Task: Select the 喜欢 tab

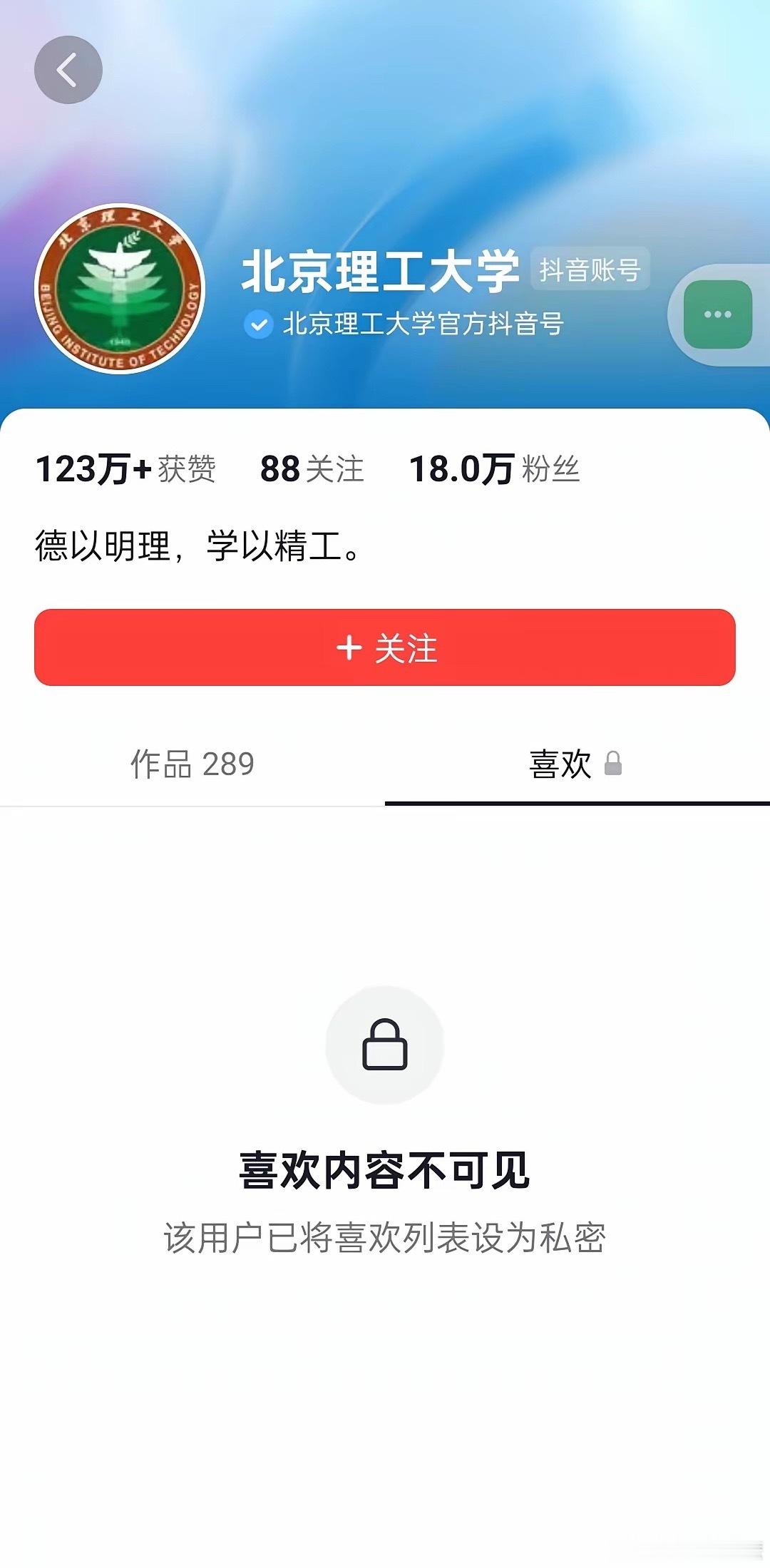Action: pyautogui.click(x=576, y=764)
